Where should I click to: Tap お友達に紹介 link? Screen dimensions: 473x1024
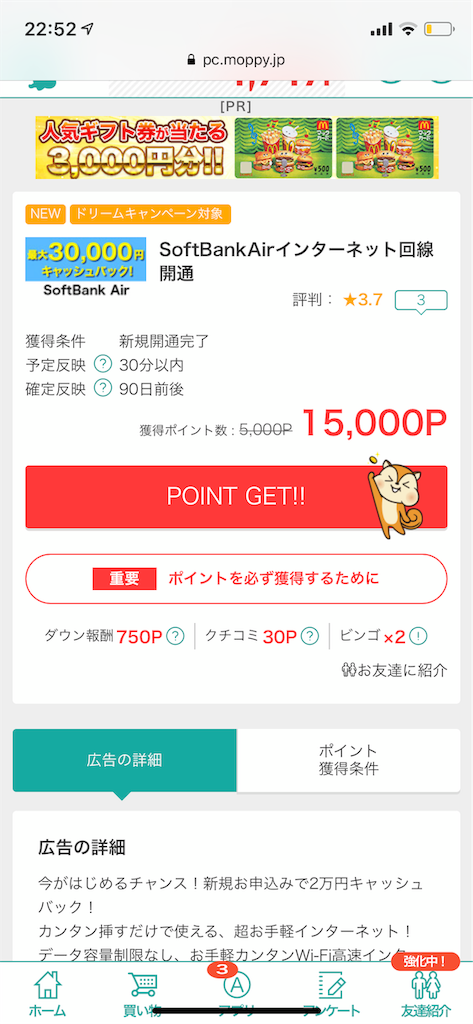pyautogui.click(x=395, y=670)
